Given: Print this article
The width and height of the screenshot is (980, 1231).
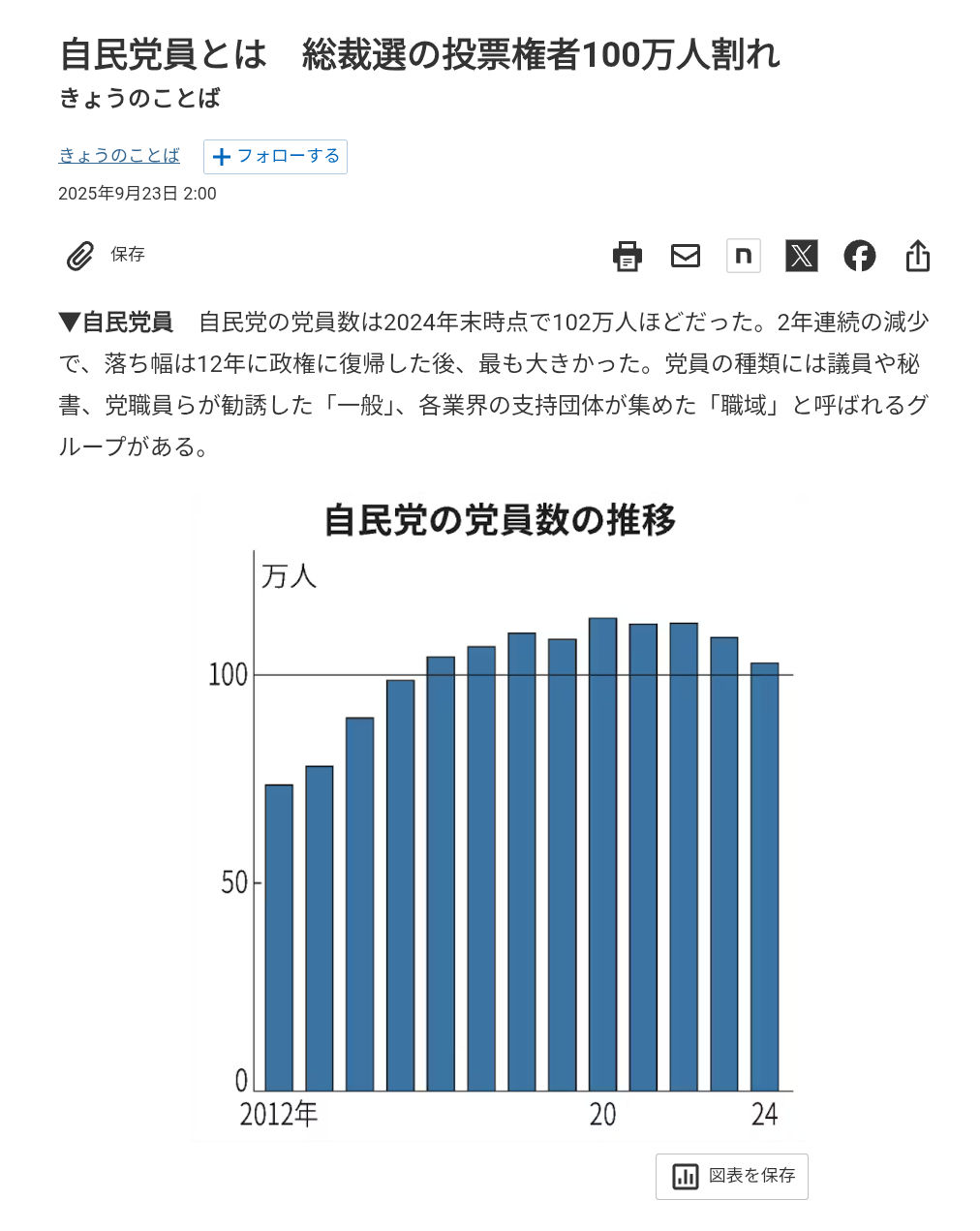Looking at the screenshot, I should 628,257.
